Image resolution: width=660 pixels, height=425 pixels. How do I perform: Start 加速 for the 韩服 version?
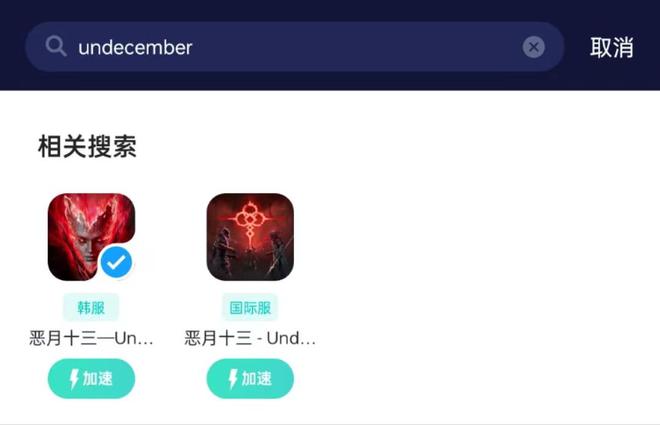coord(91,379)
